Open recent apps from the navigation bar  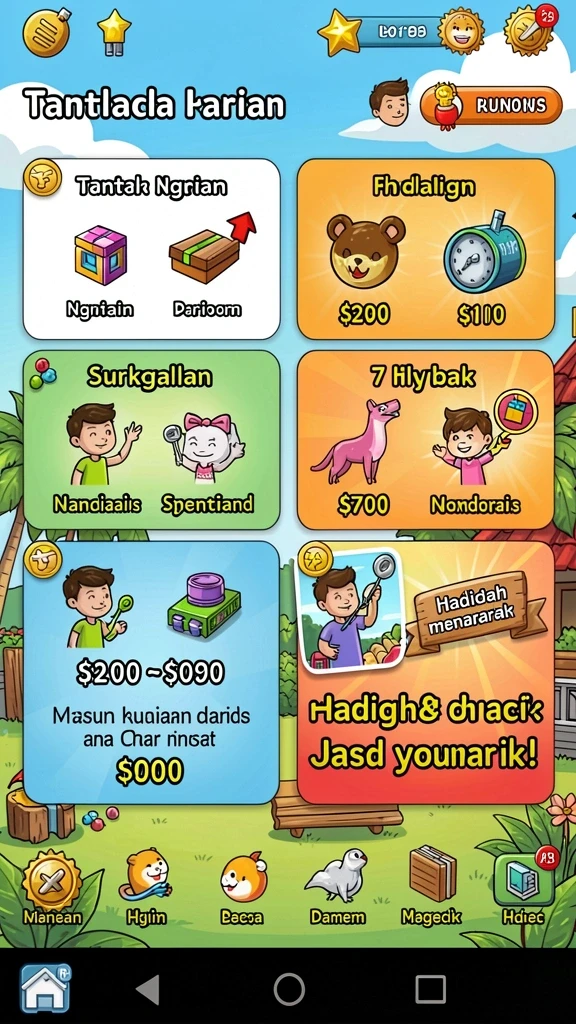pos(430,989)
